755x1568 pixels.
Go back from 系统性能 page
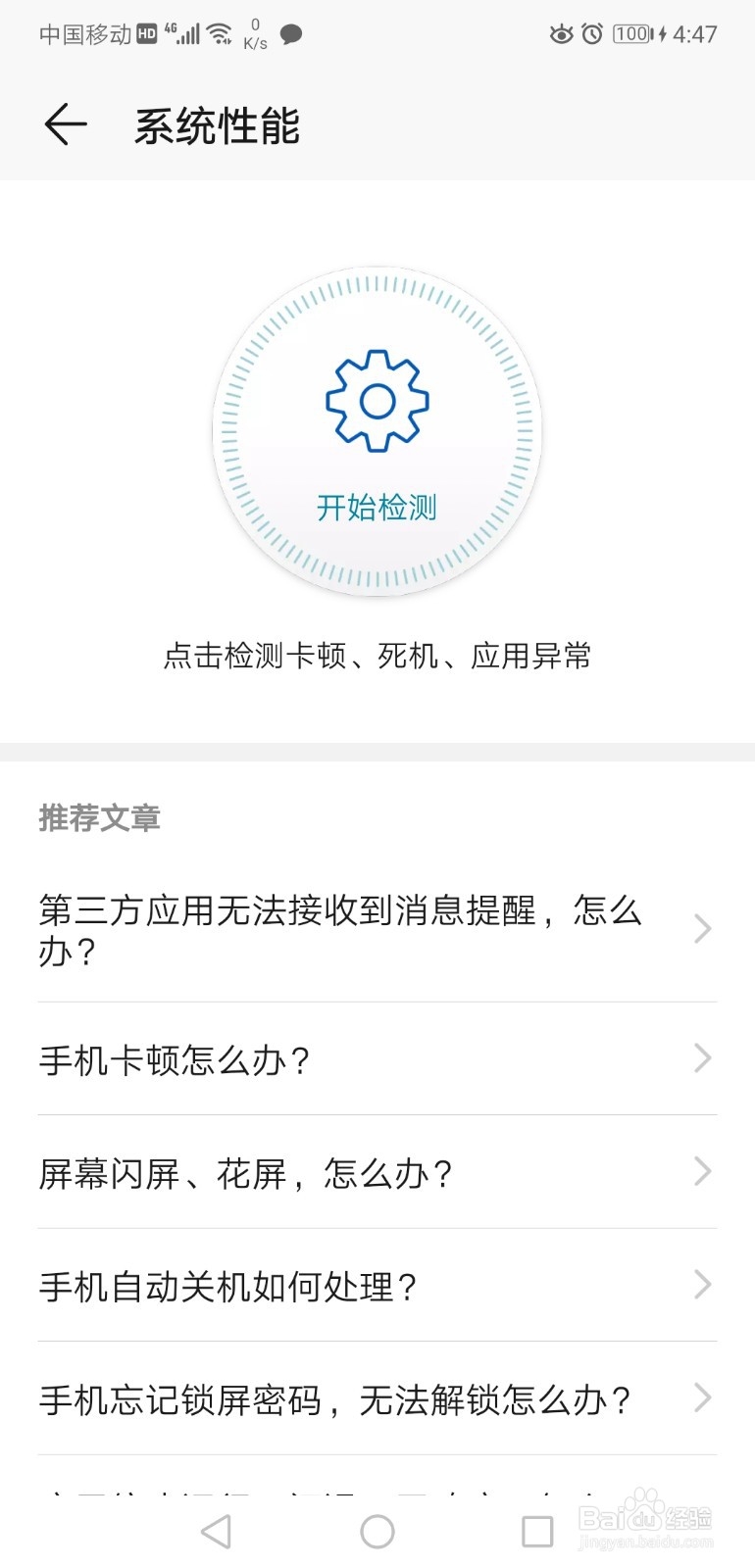[x=66, y=125]
